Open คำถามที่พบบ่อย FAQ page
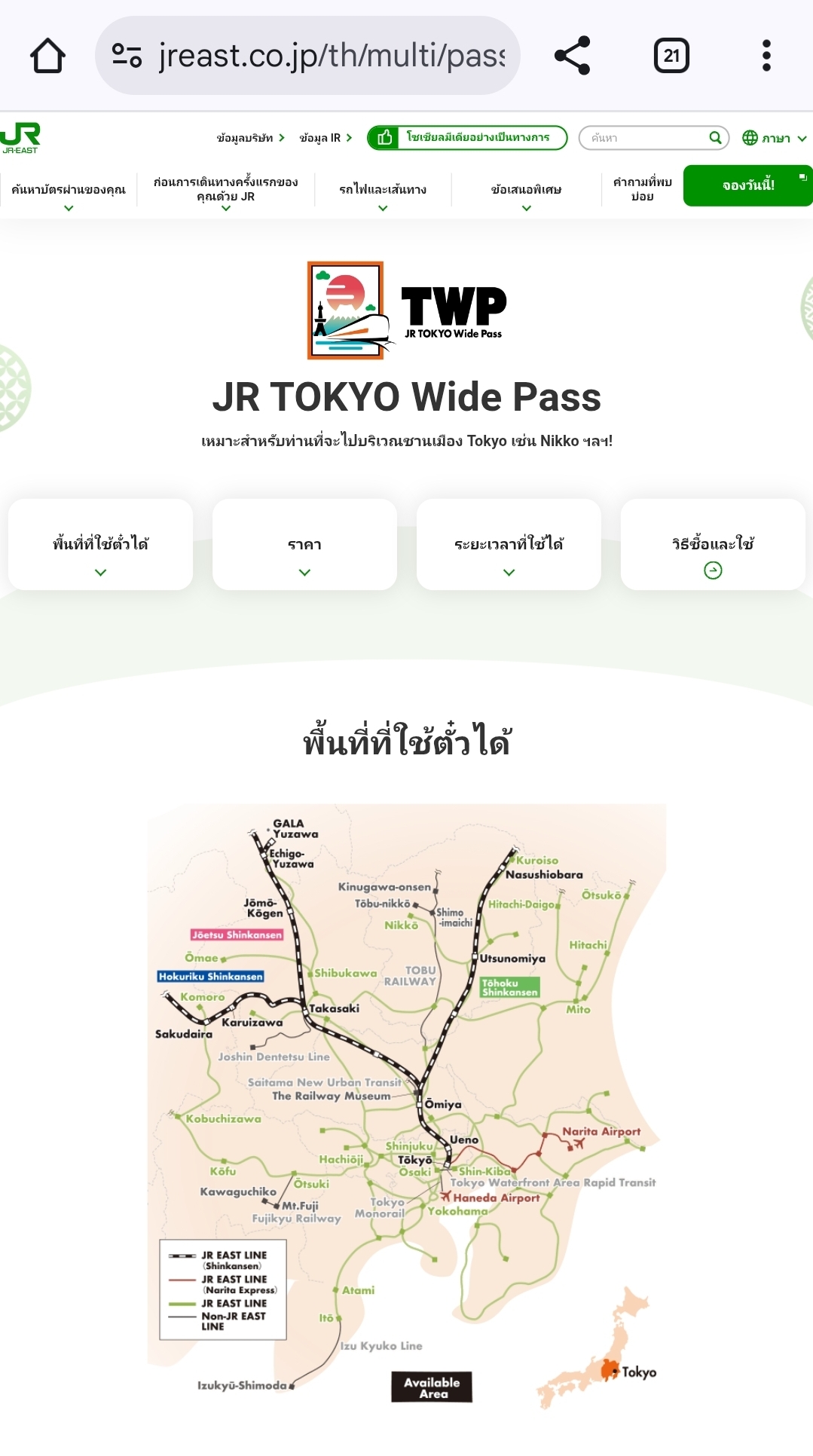 [642, 189]
